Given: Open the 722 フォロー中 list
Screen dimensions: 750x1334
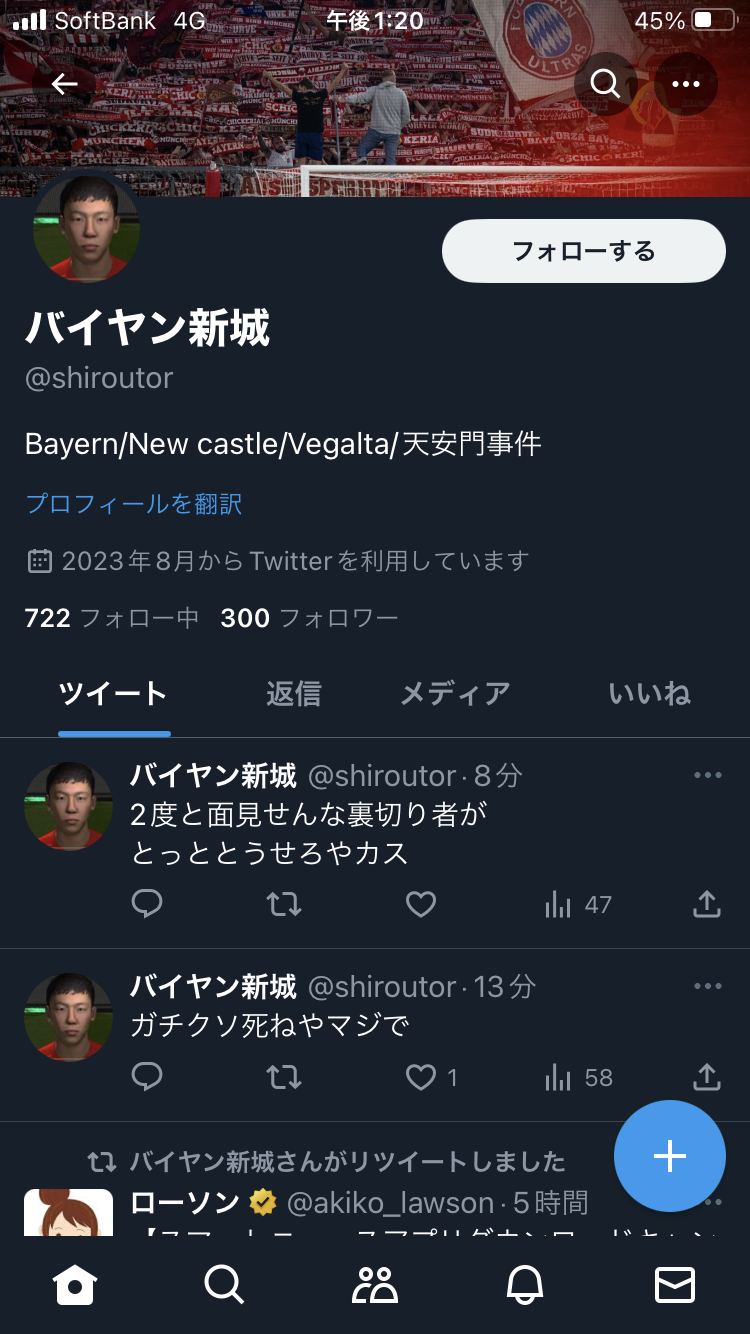Looking at the screenshot, I should [112, 618].
